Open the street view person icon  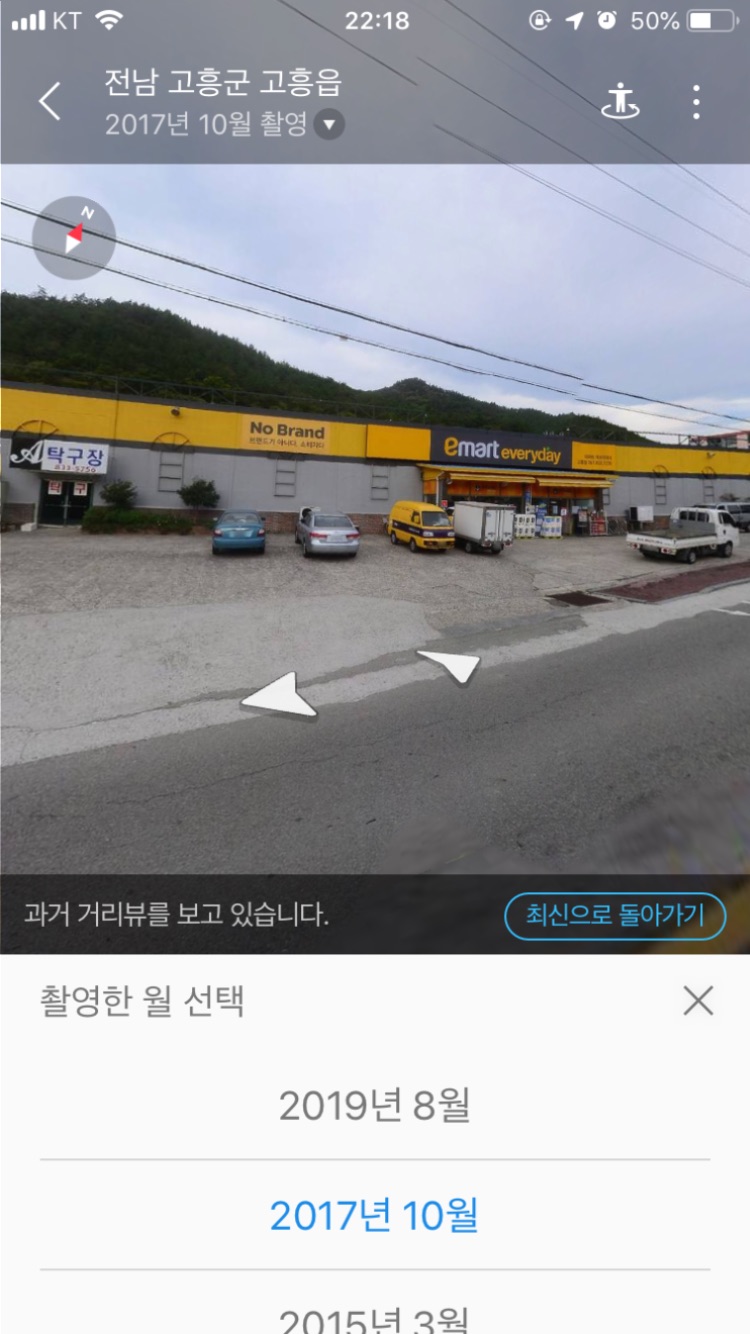tap(621, 101)
